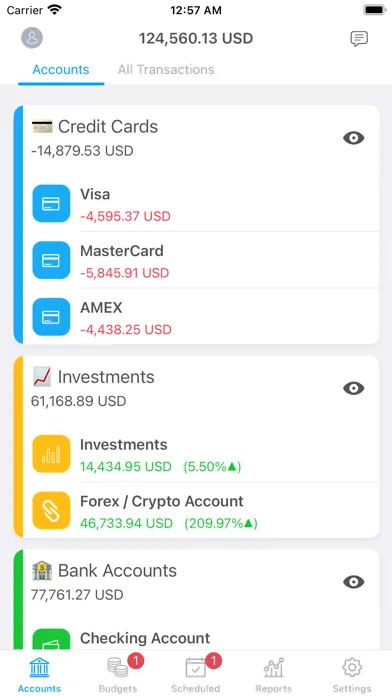Open the Visa account
Image resolution: width=392 pixels, height=696 pixels.
pos(201,204)
